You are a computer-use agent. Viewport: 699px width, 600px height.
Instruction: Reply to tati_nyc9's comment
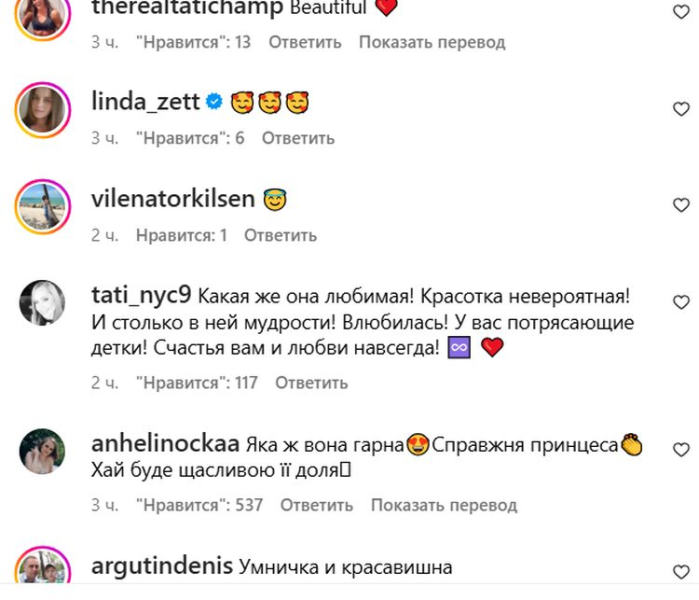tap(311, 382)
